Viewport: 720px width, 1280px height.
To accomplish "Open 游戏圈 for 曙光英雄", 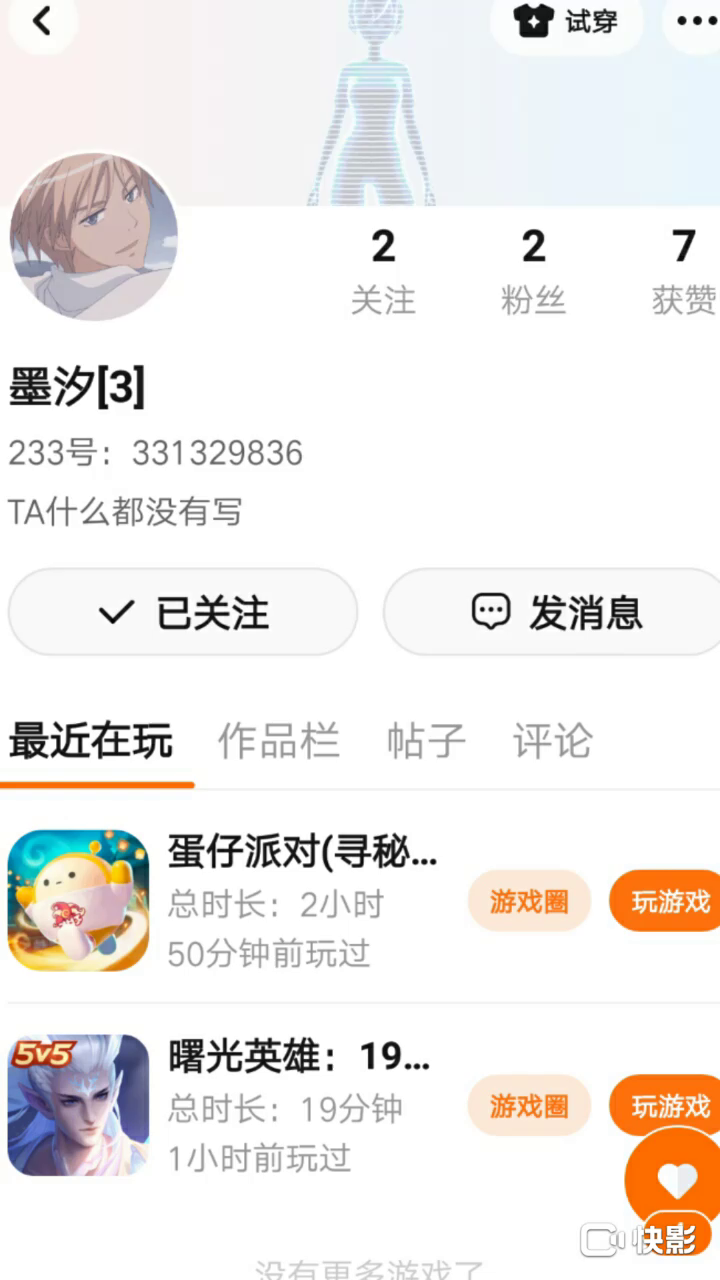I will point(529,1106).
